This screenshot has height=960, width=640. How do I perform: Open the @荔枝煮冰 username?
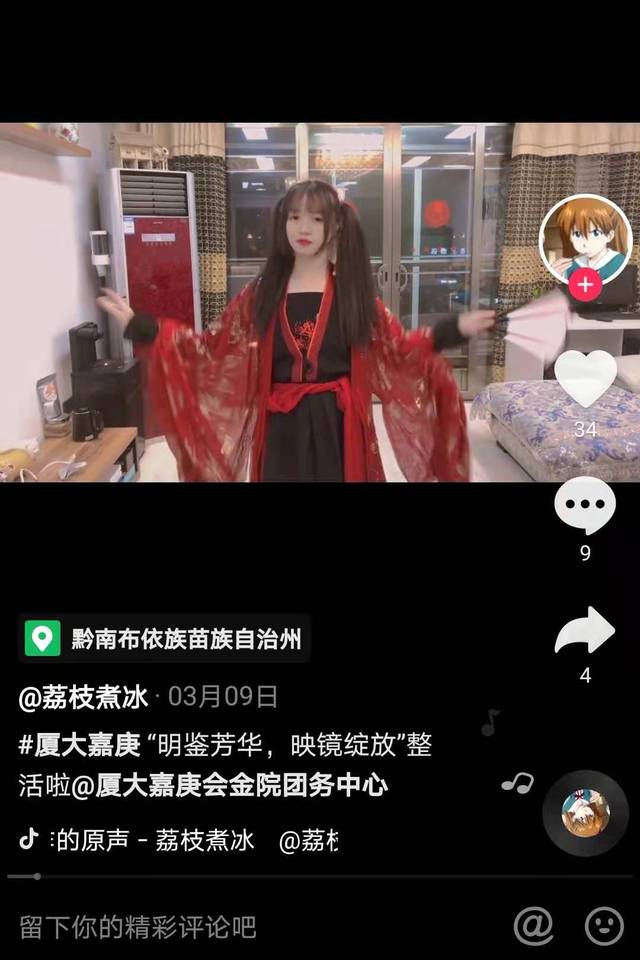83,696
